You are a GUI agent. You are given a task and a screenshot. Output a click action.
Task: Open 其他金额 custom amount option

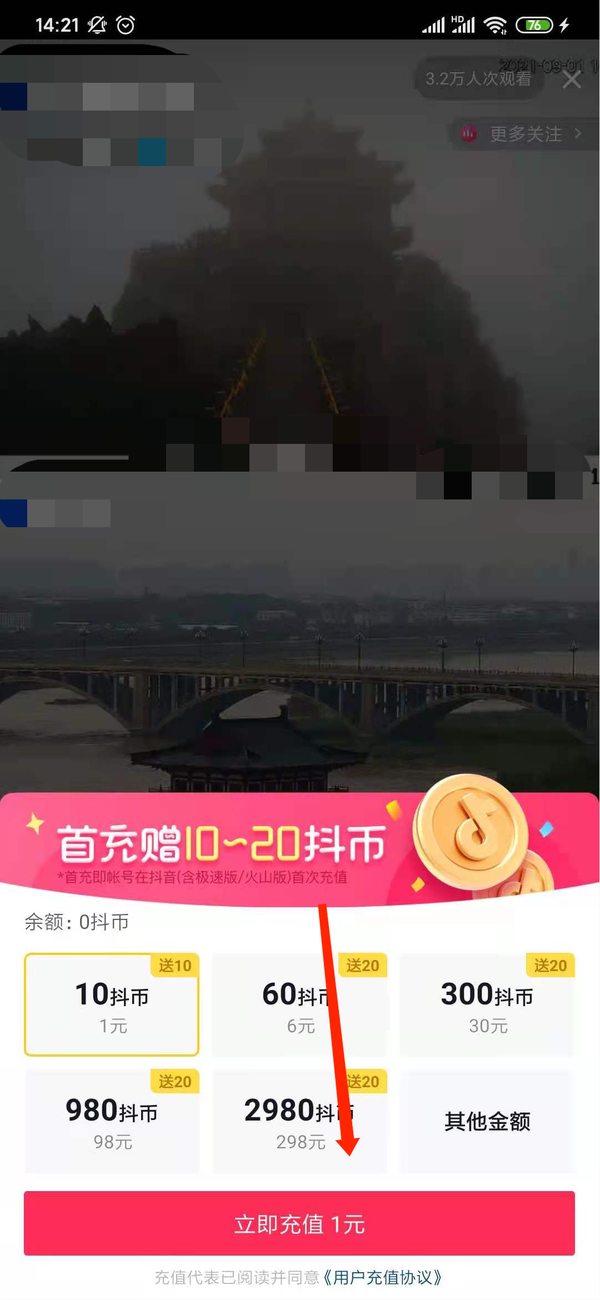(487, 1121)
